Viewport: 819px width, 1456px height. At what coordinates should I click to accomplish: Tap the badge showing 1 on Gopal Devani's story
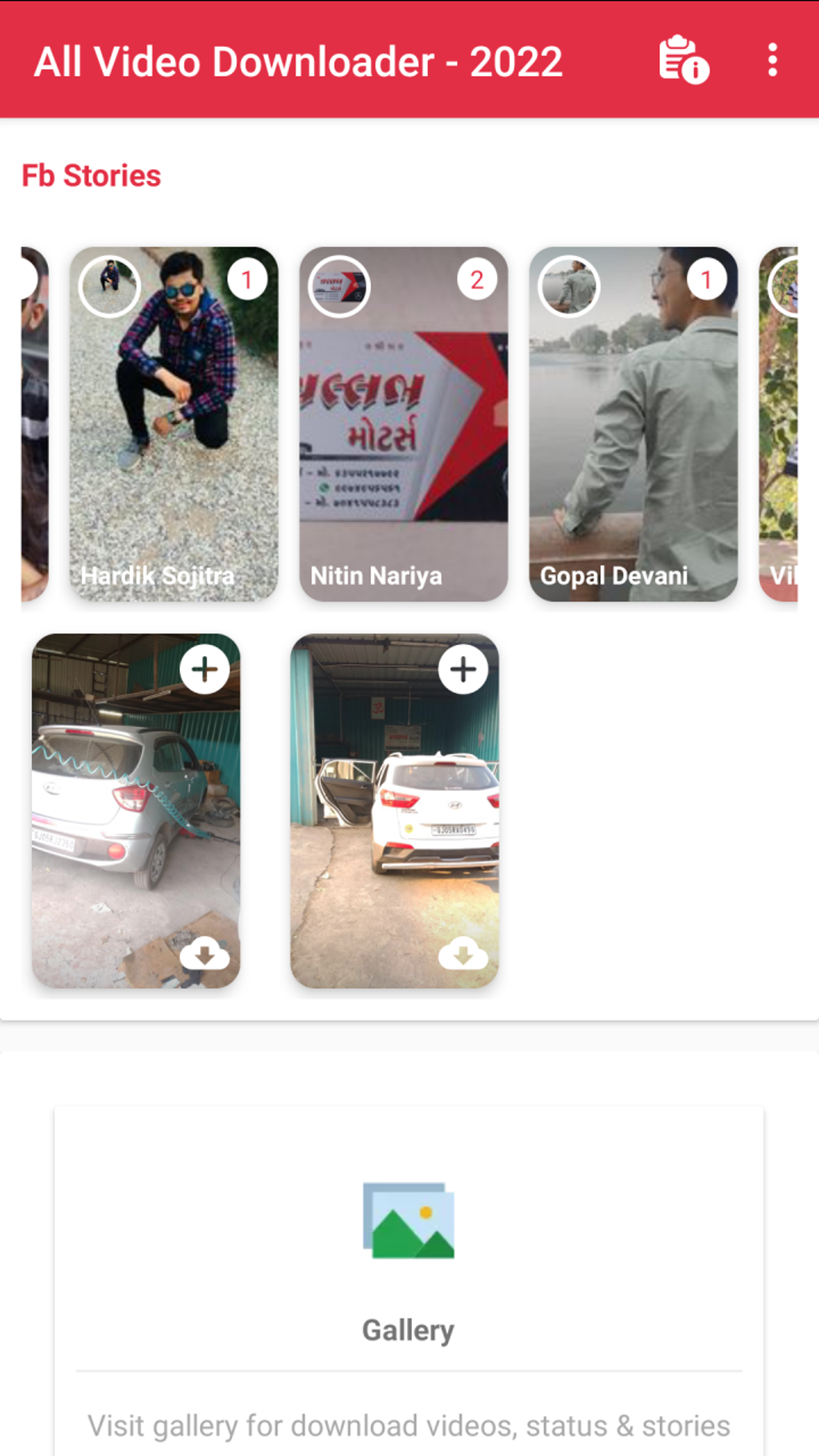[x=706, y=279]
